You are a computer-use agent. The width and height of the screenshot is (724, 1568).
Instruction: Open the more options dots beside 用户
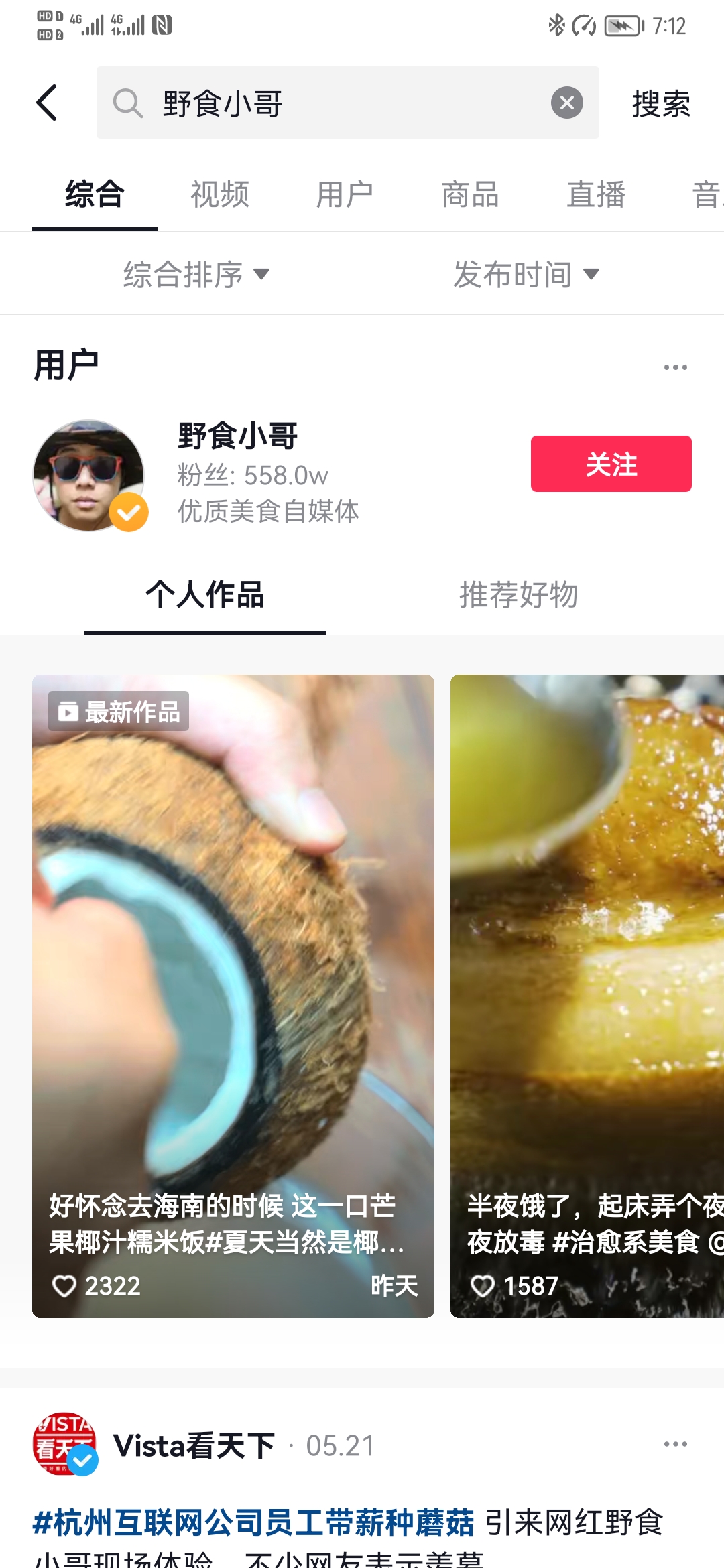[675, 367]
